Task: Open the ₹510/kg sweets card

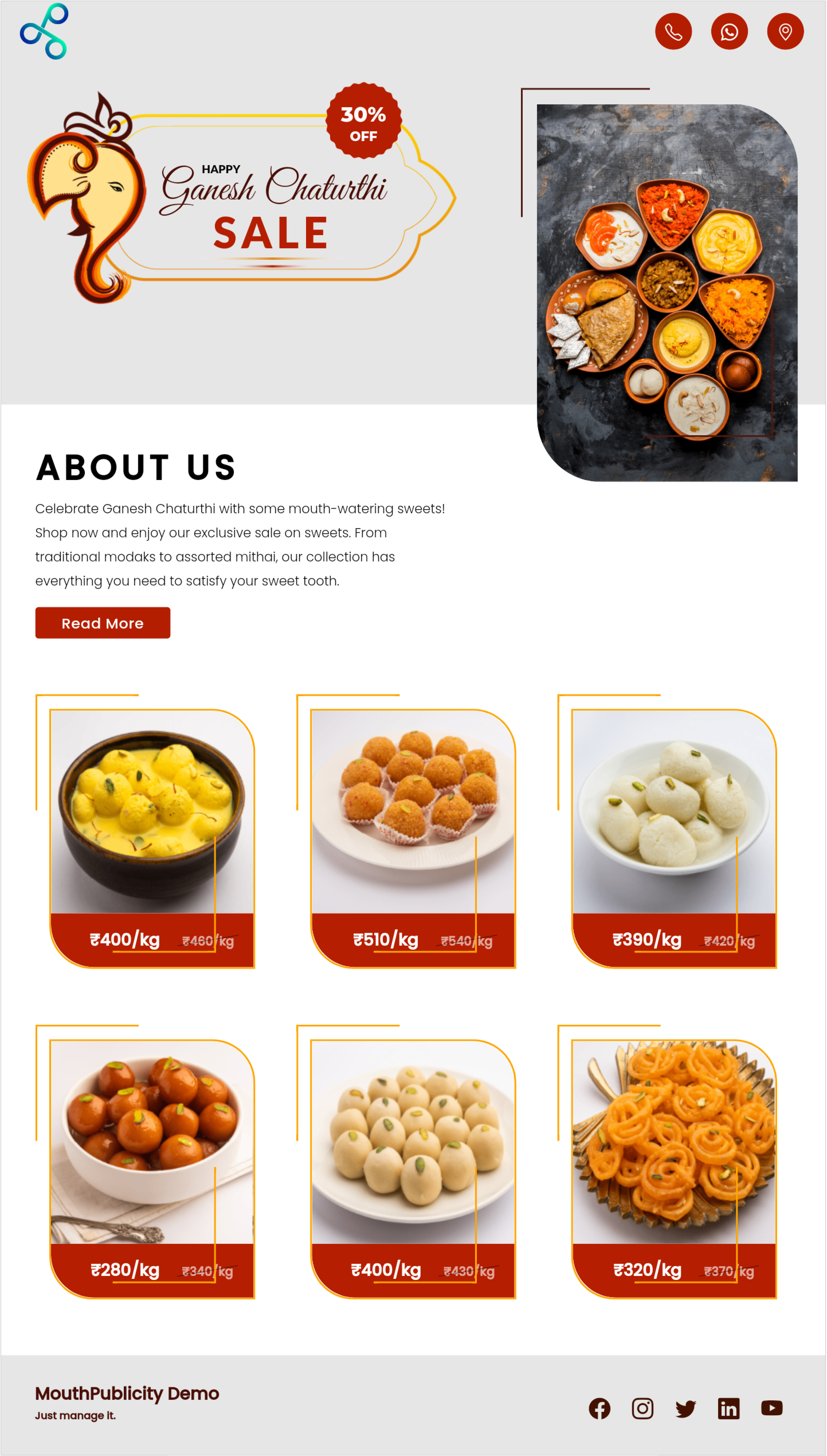Action: [413, 838]
